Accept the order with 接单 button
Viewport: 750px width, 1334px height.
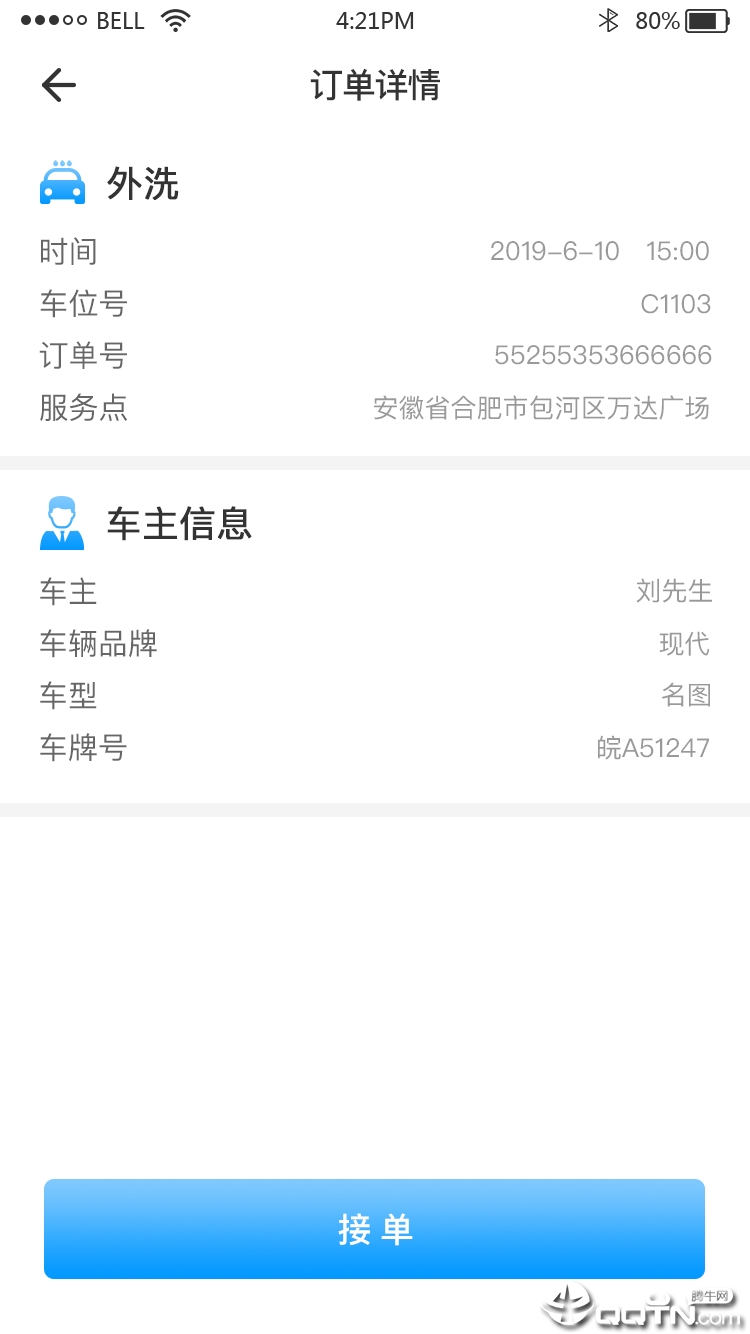click(x=374, y=1229)
